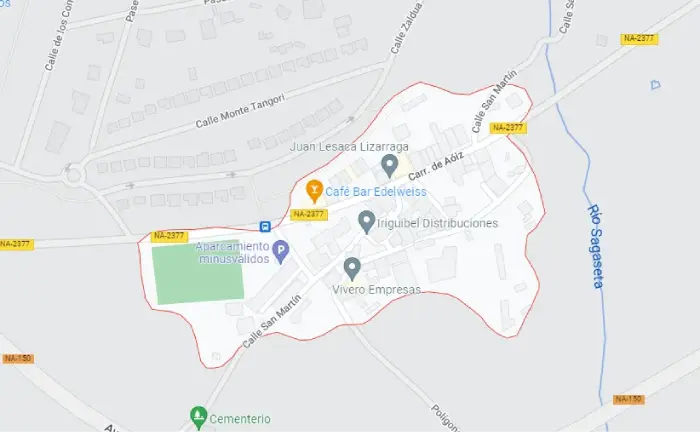Open the Vivero Empresas place pin

(x=352, y=268)
